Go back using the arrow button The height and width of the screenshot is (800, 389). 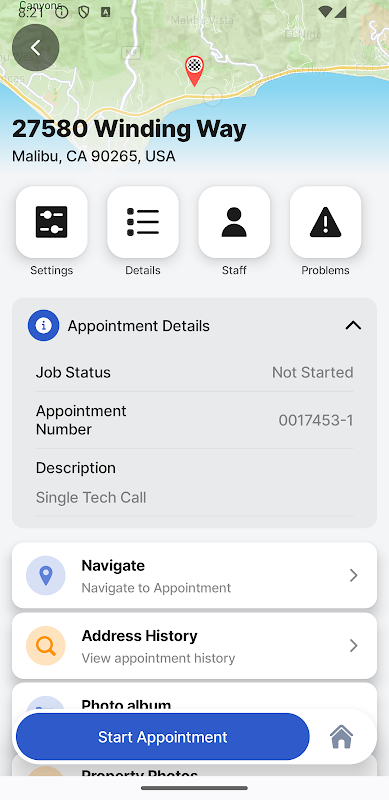pos(36,47)
